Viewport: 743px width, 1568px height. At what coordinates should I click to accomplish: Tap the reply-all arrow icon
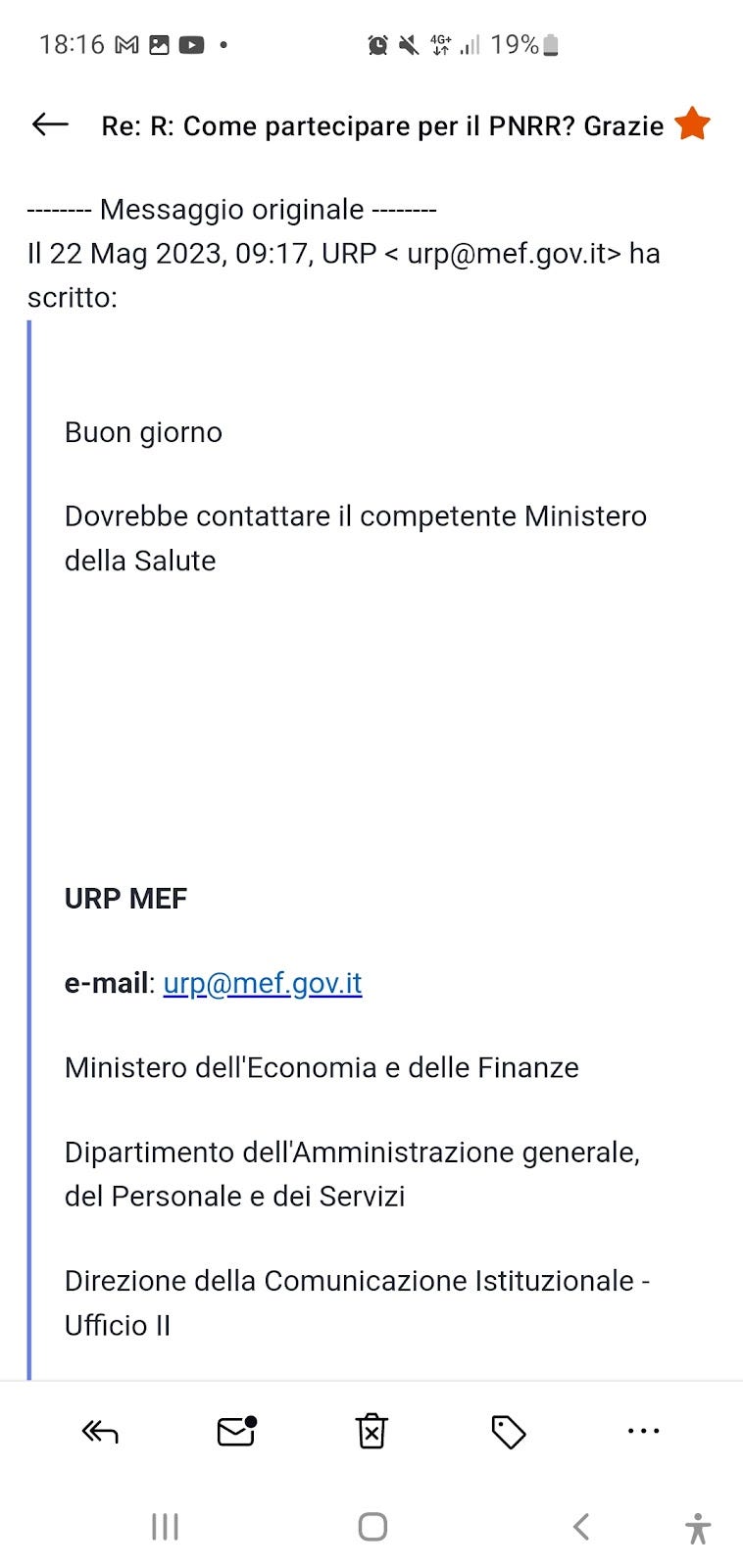pyautogui.click(x=100, y=1433)
